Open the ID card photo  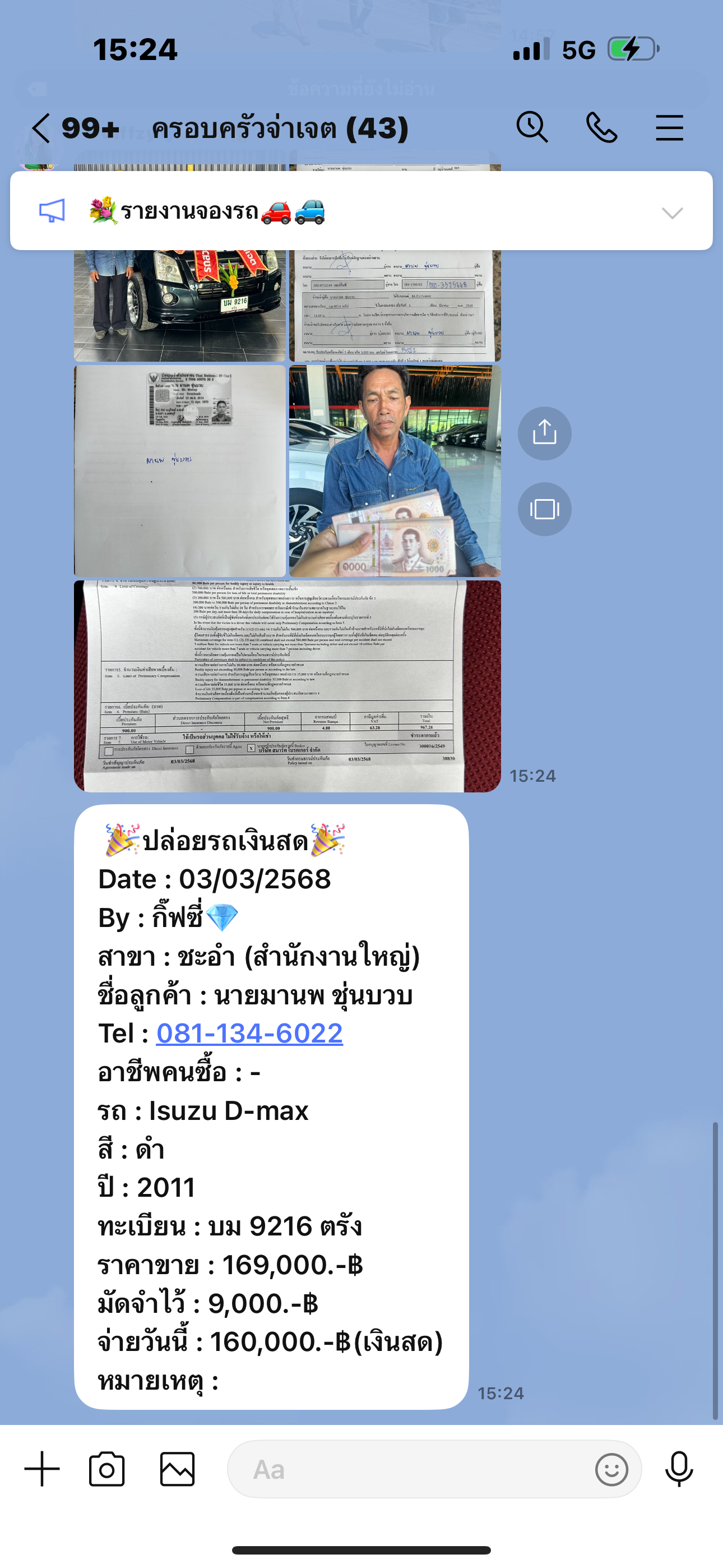(179, 471)
